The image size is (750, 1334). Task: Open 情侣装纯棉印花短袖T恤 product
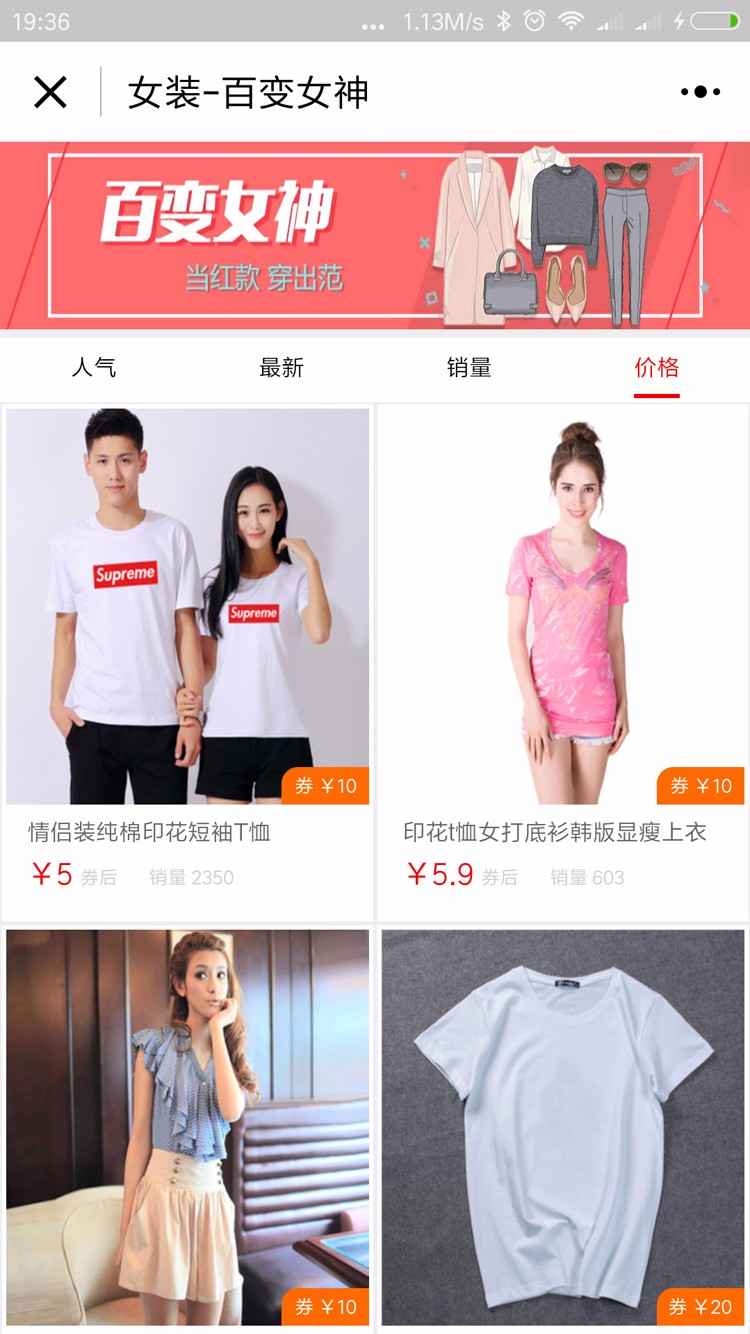click(188, 662)
